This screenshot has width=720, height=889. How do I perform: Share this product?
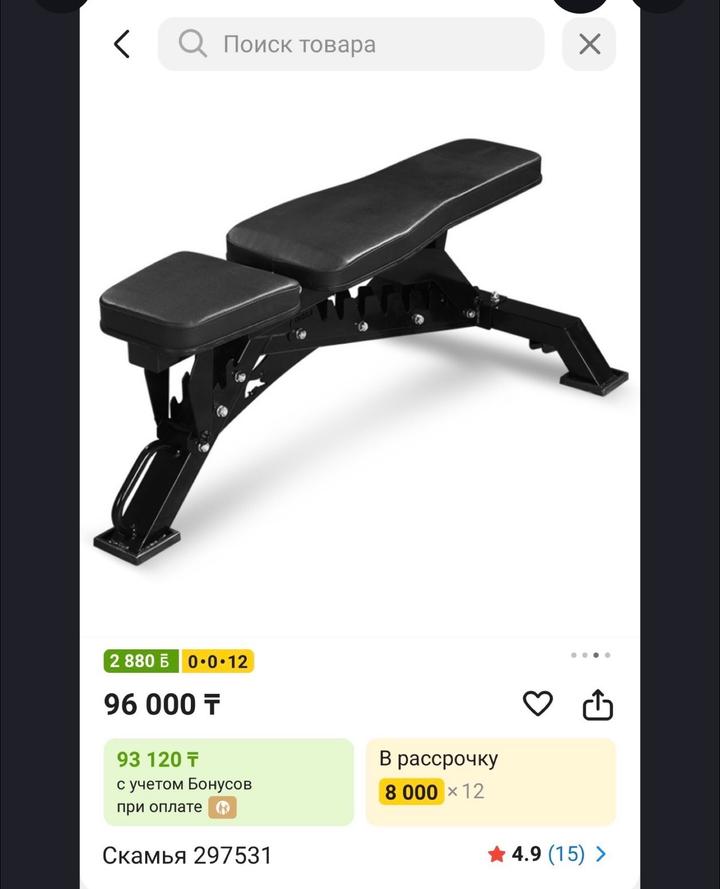[x=597, y=704]
